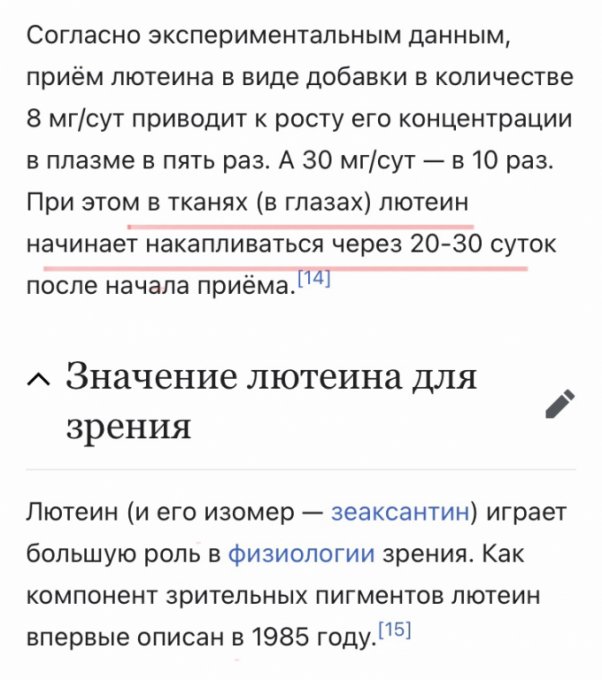Collapse the "Значение лютеина для зрения" section
602x680 pixels.
38,380
